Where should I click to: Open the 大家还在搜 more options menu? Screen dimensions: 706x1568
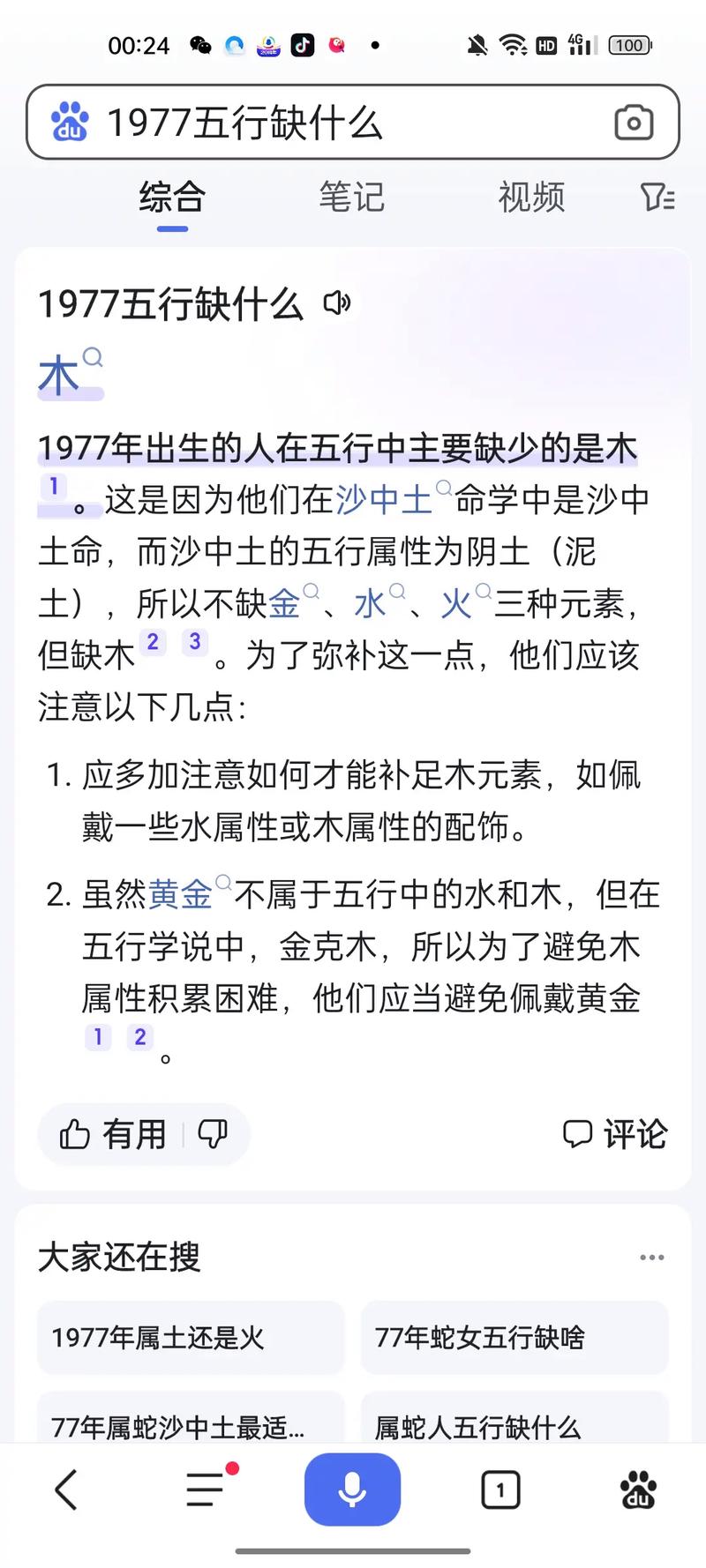651,1258
